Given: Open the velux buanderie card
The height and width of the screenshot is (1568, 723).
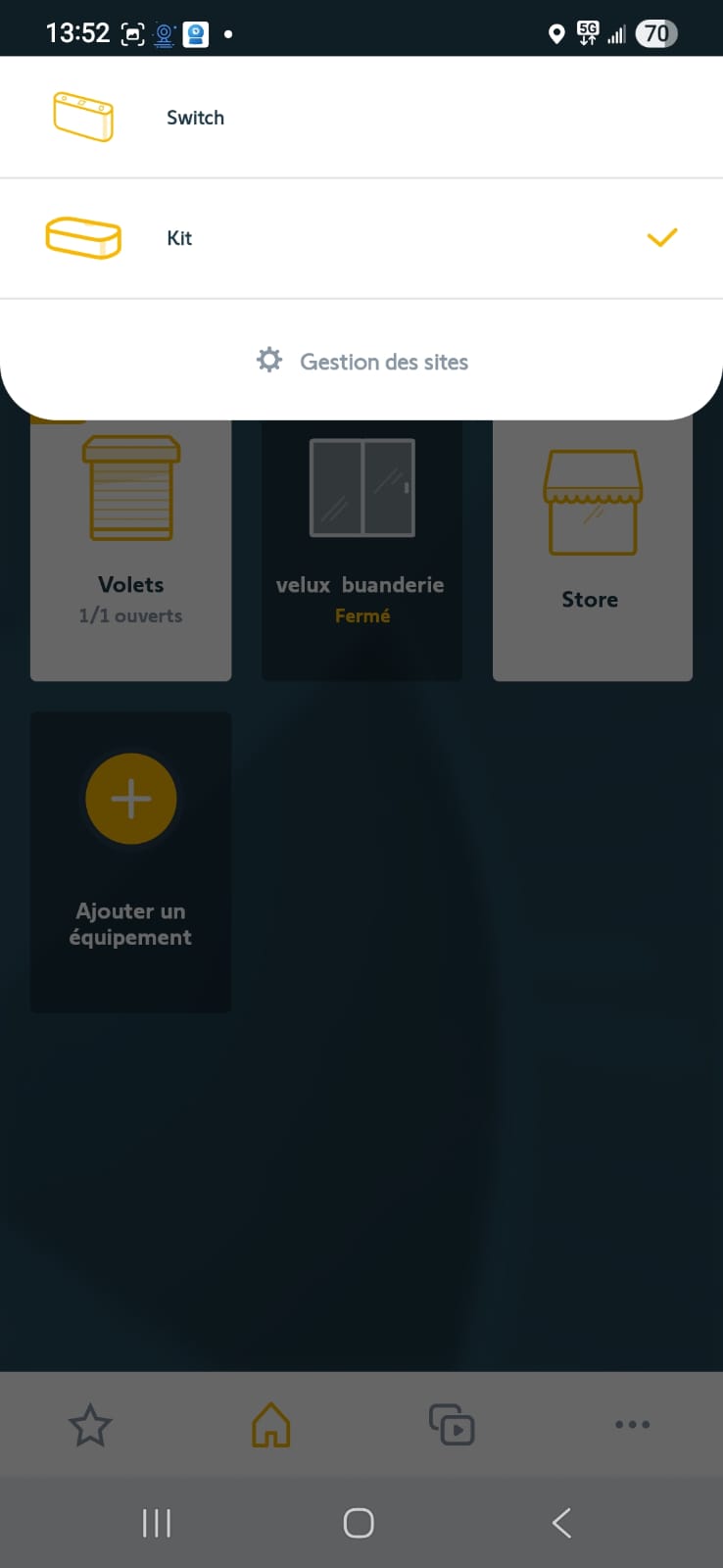Looking at the screenshot, I should (361, 549).
